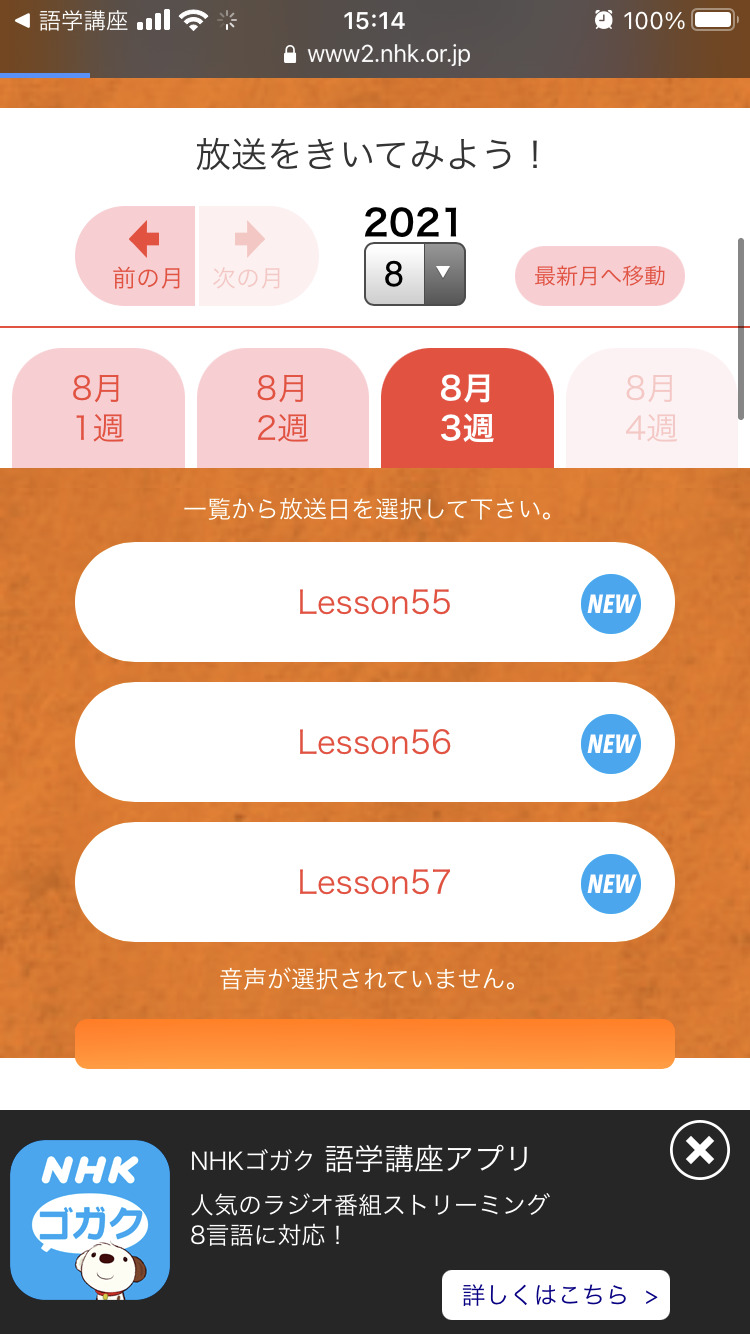Open the month dropdown showing 8
The height and width of the screenshot is (1334, 750).
coord(414,274)
